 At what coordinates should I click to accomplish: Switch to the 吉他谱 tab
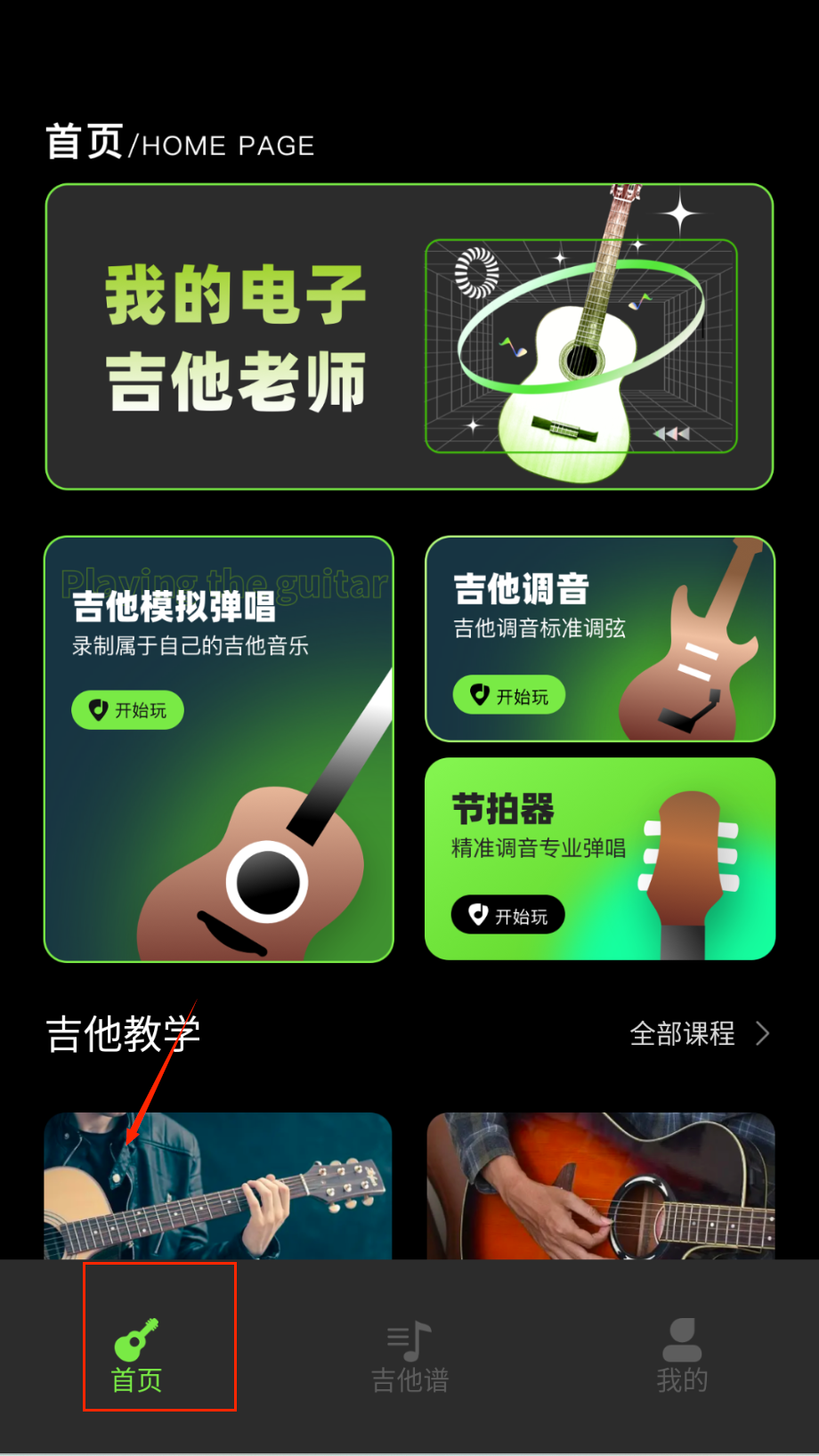pos(409,1356)
